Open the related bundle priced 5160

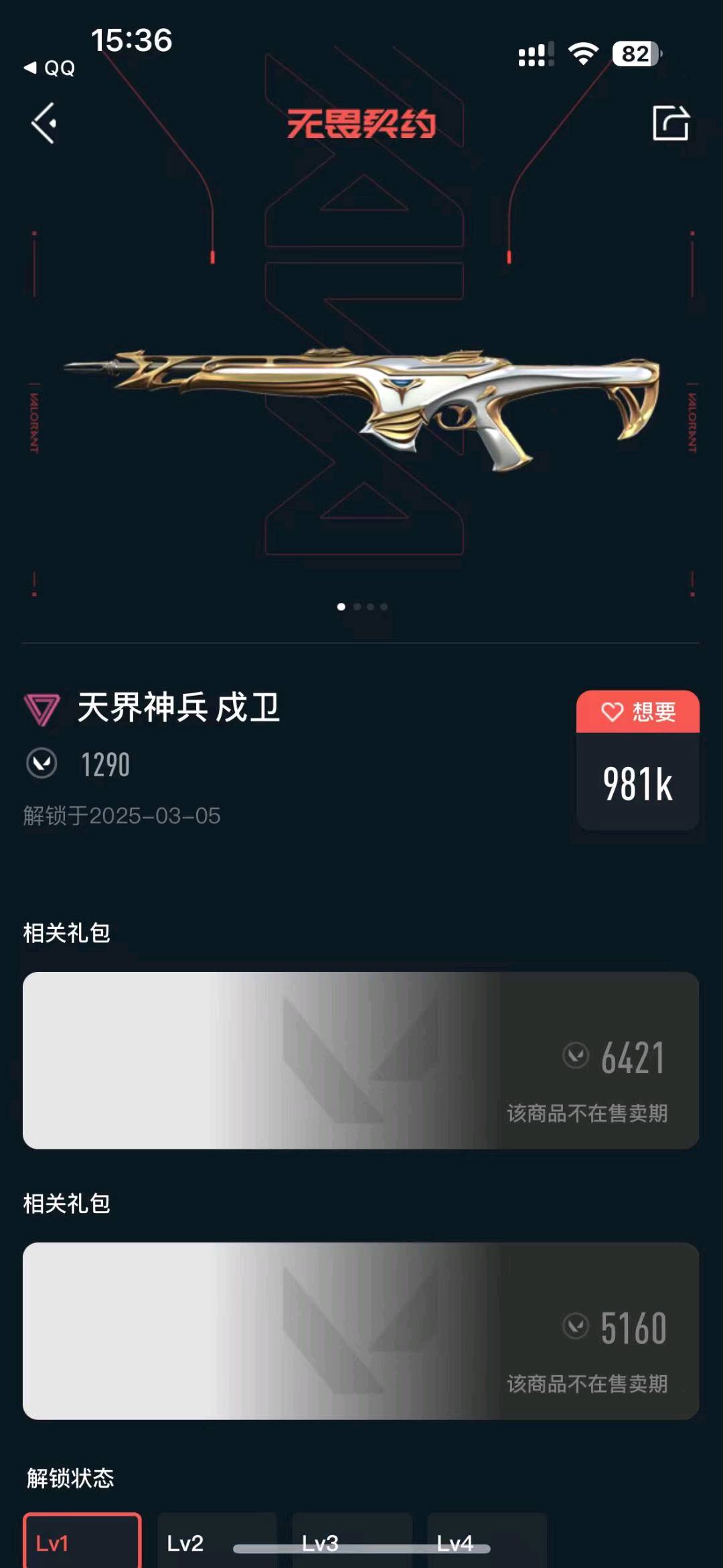point(361,1331)
